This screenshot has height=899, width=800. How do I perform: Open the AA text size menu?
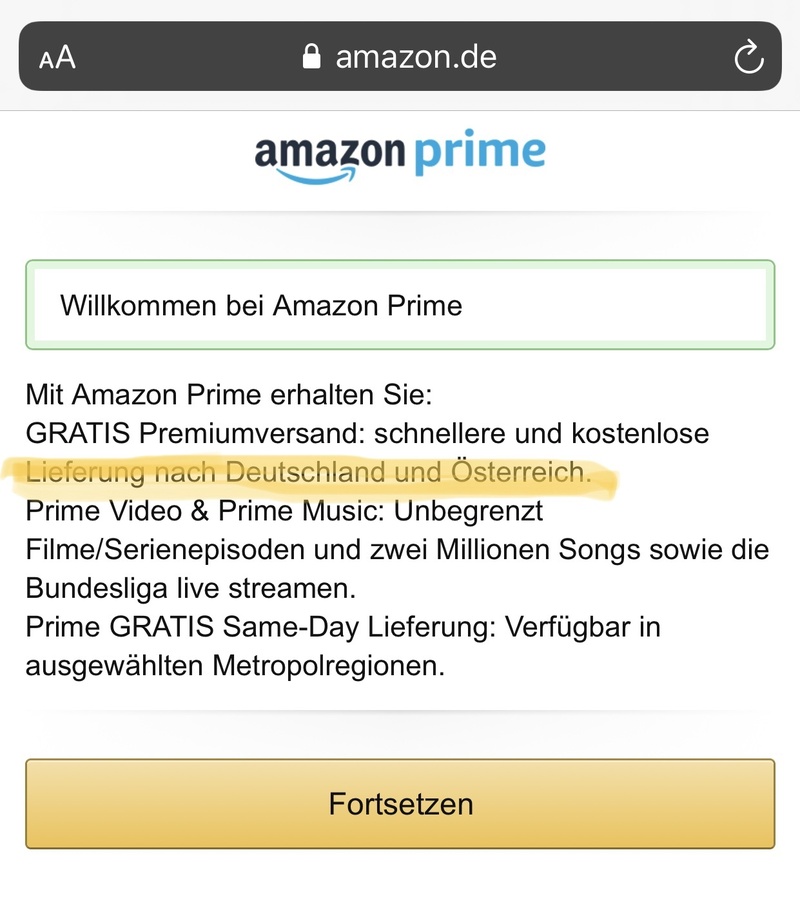coord(57,58)
